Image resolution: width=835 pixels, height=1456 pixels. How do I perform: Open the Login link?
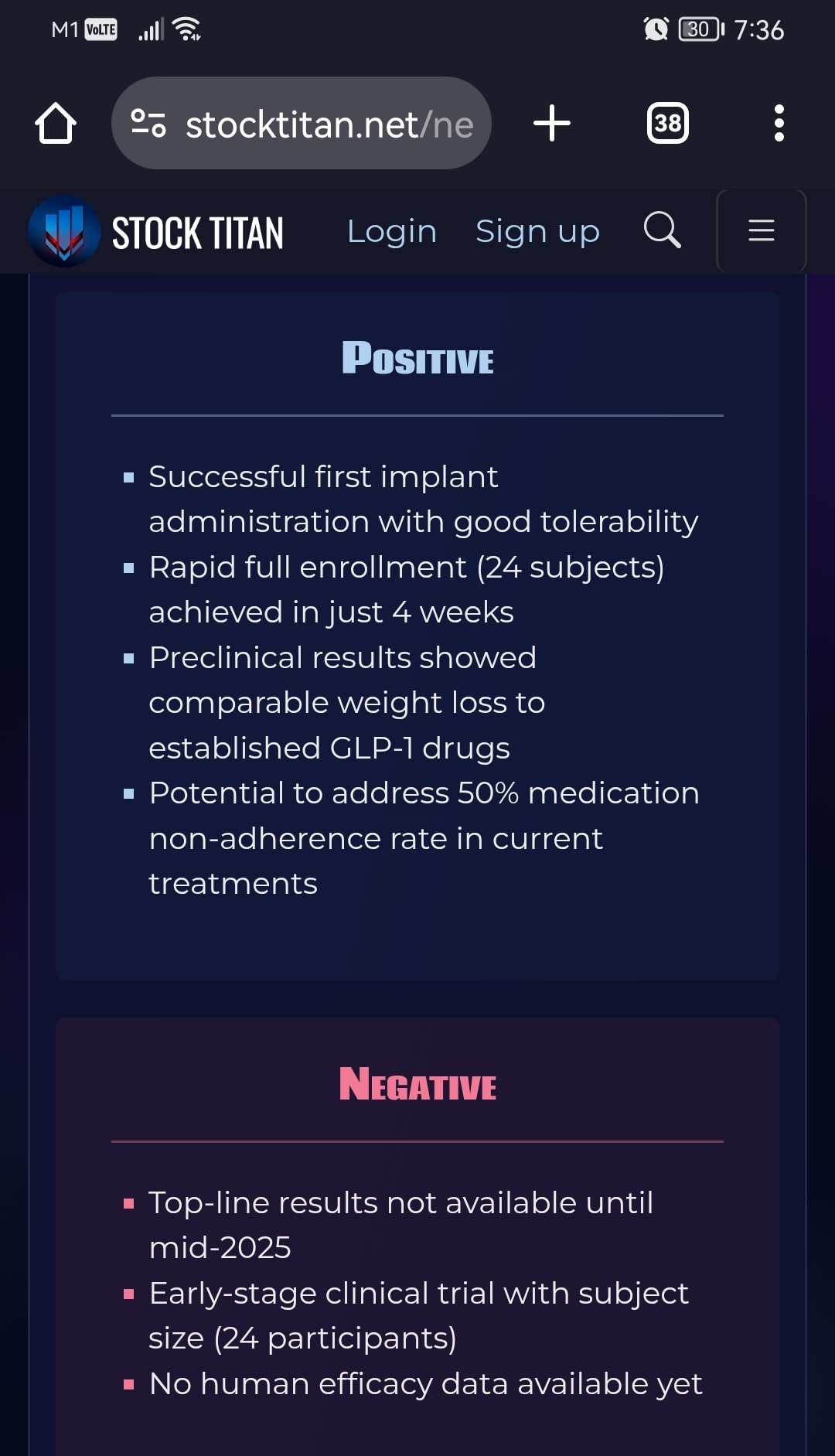[391, 231]
